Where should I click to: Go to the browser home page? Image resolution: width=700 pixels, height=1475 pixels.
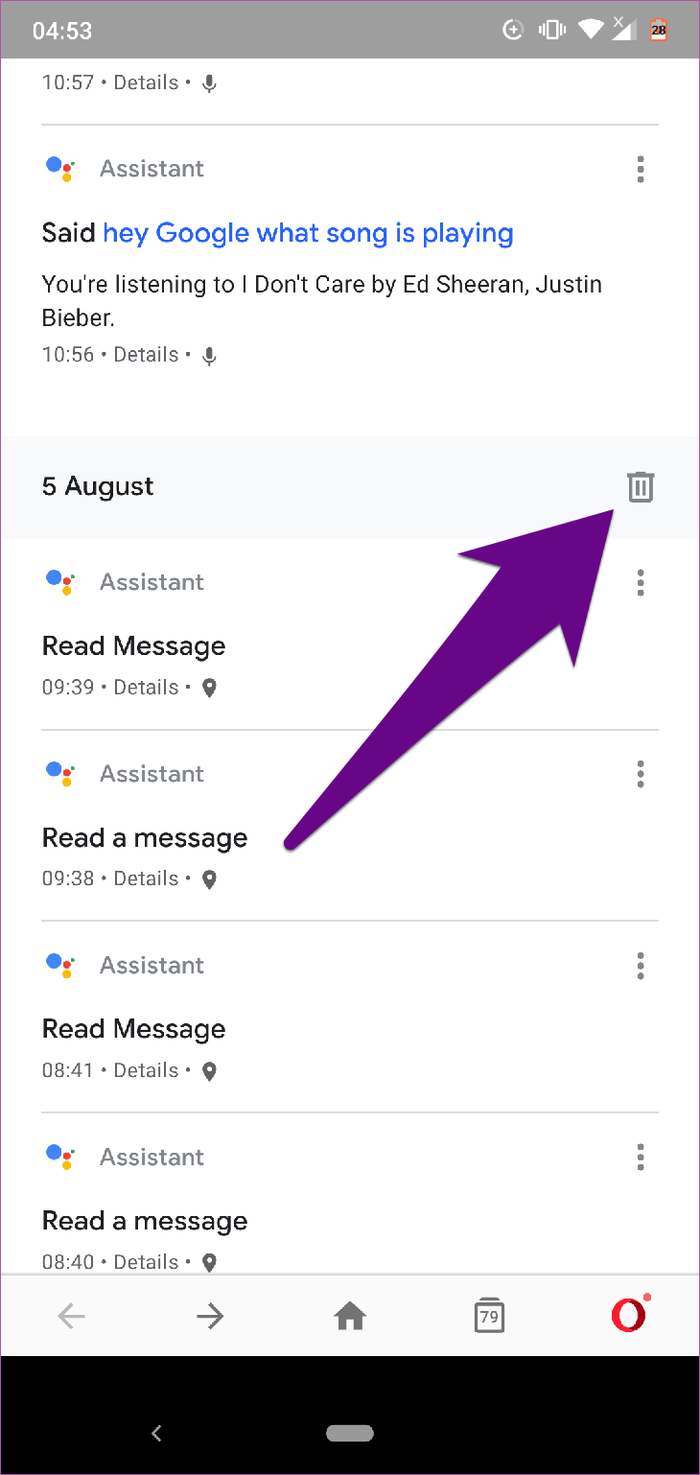click(349, 1317)
